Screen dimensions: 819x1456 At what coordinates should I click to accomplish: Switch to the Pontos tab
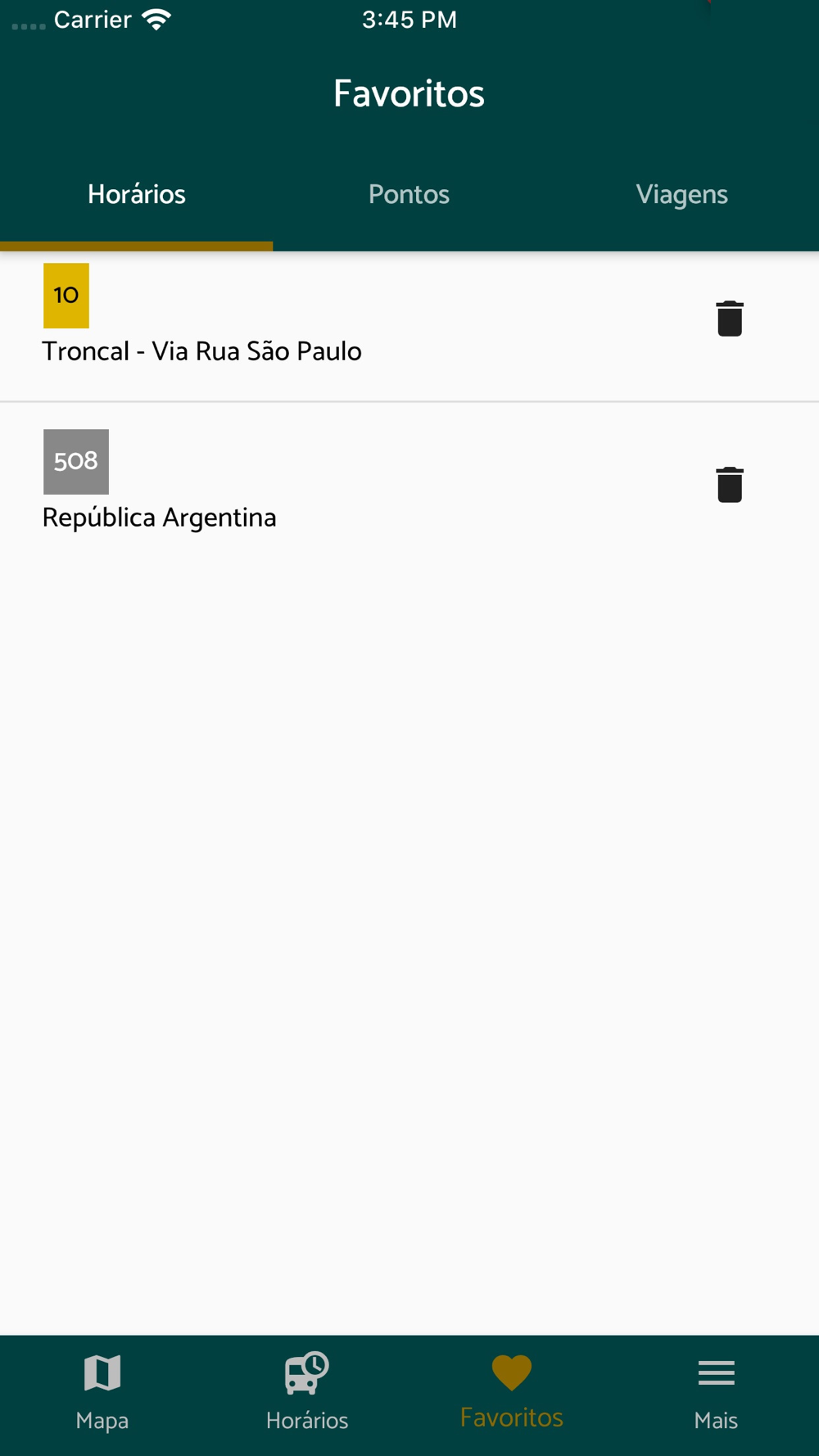(x=409, y=195)
